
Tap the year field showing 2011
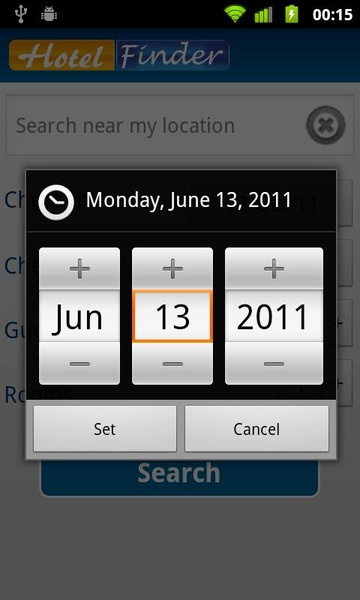[x=274, y=316]
